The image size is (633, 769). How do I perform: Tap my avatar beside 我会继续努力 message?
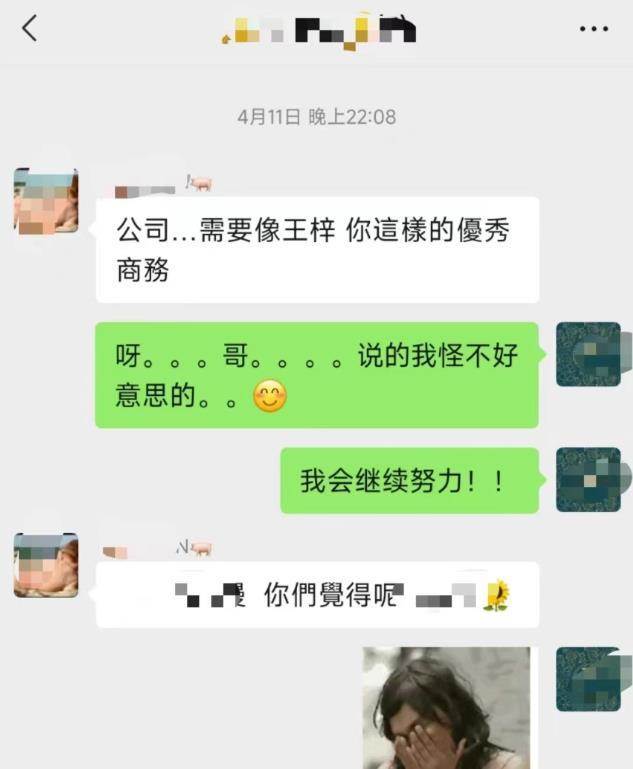(588, 480)
